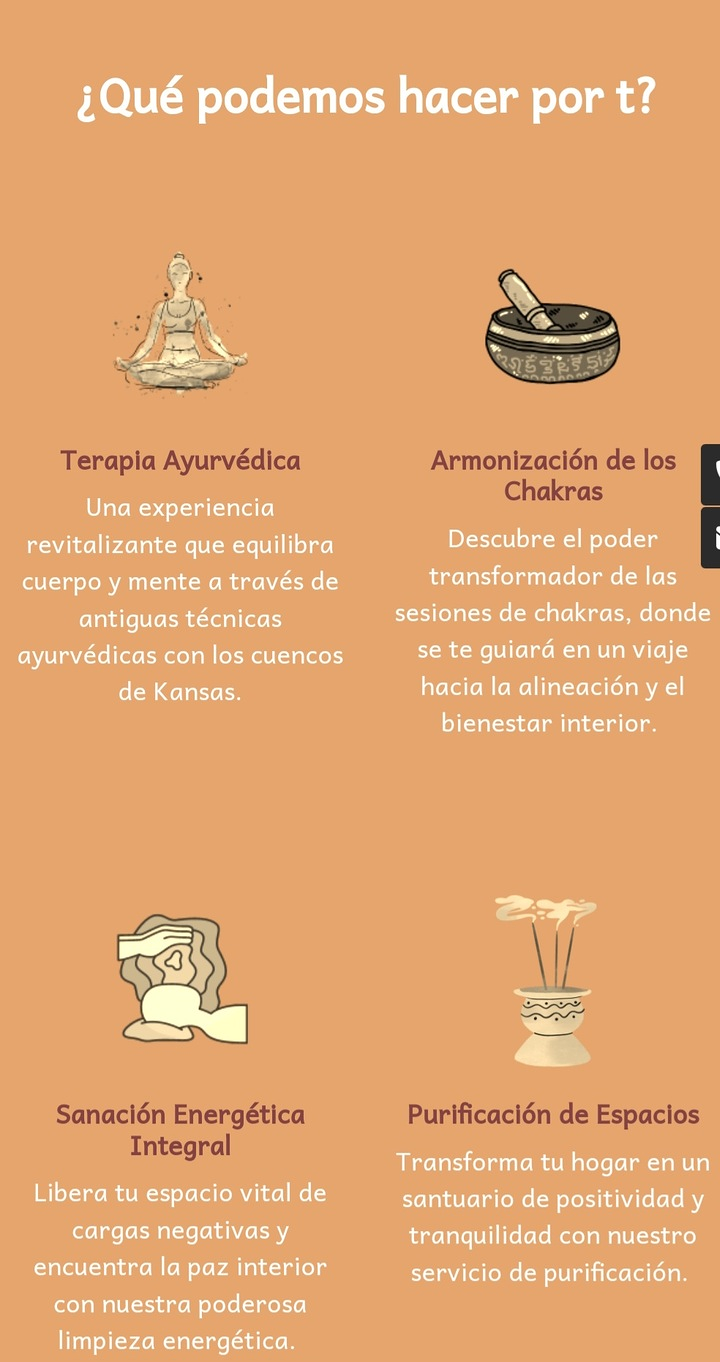
Task: Tap the upper dark floating side button
Action: coord(711,475)
